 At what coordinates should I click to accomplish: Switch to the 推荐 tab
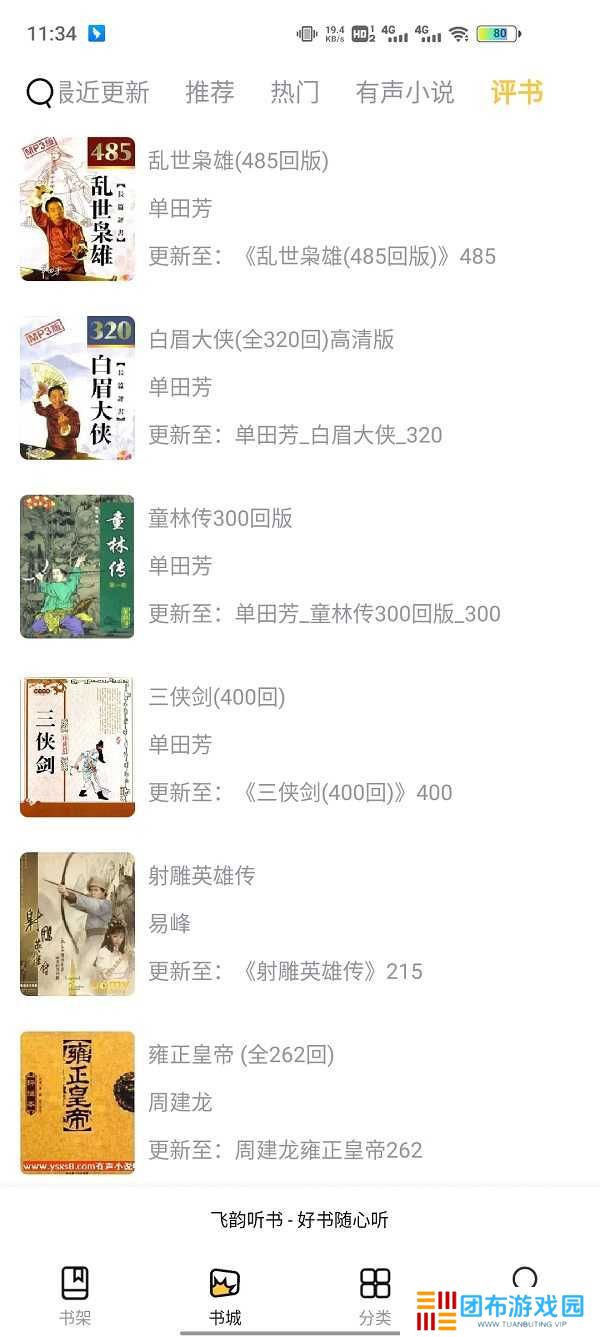tap(210, 93)
